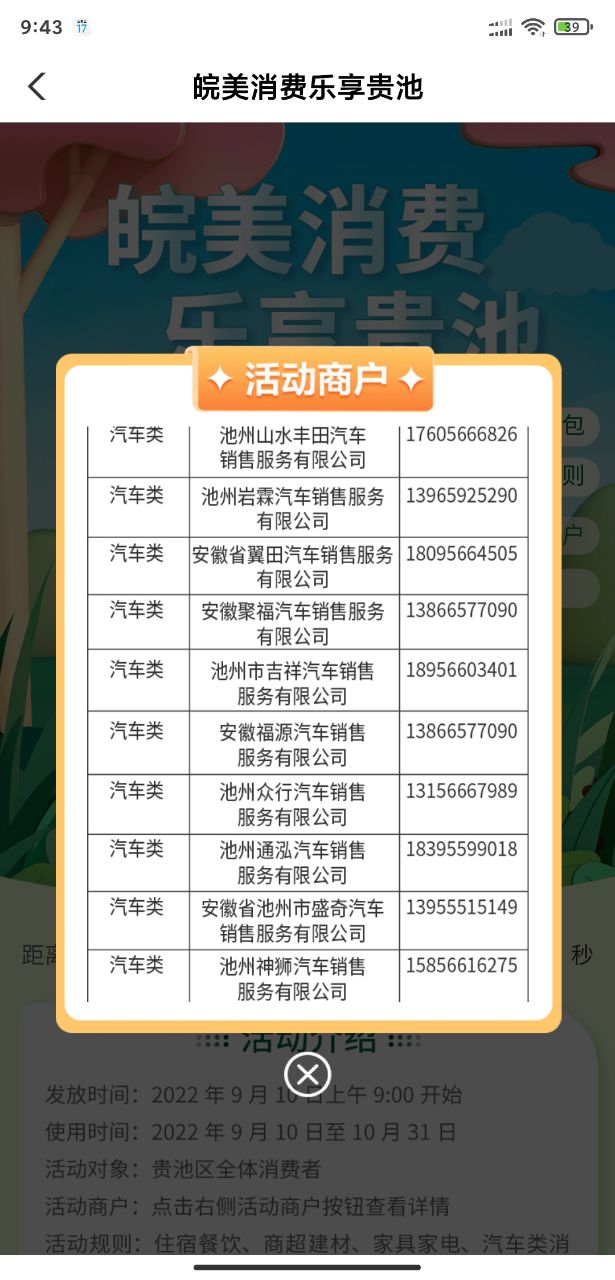Close the 活动商户 popup dialog

click(x=307, y=1075)
